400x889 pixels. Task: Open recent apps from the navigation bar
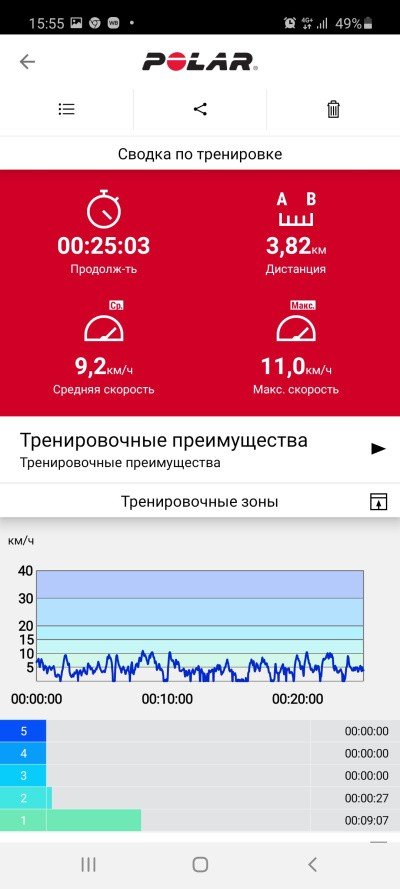coord(88,864)
